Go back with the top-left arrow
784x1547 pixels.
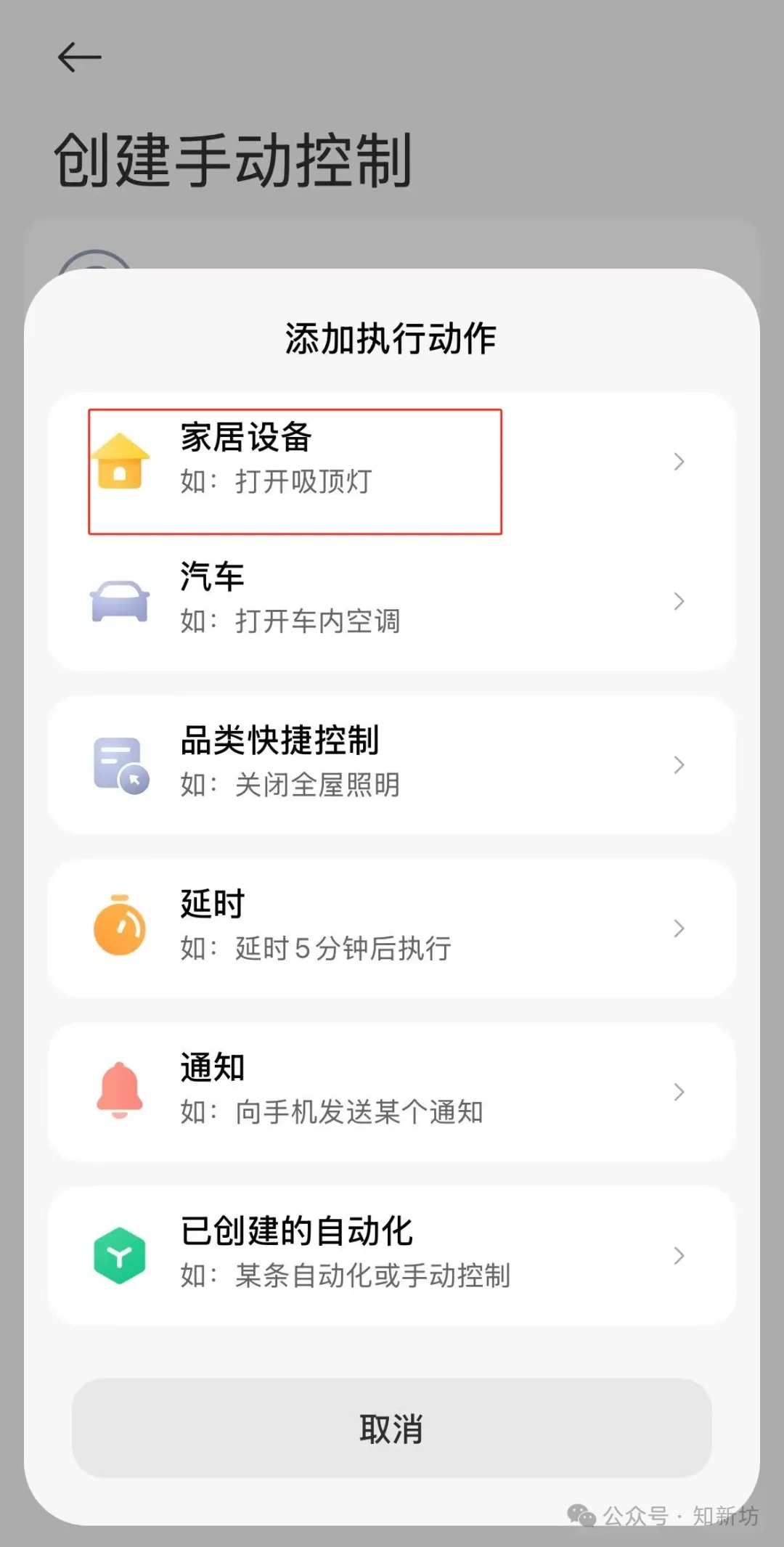point(79,57)
